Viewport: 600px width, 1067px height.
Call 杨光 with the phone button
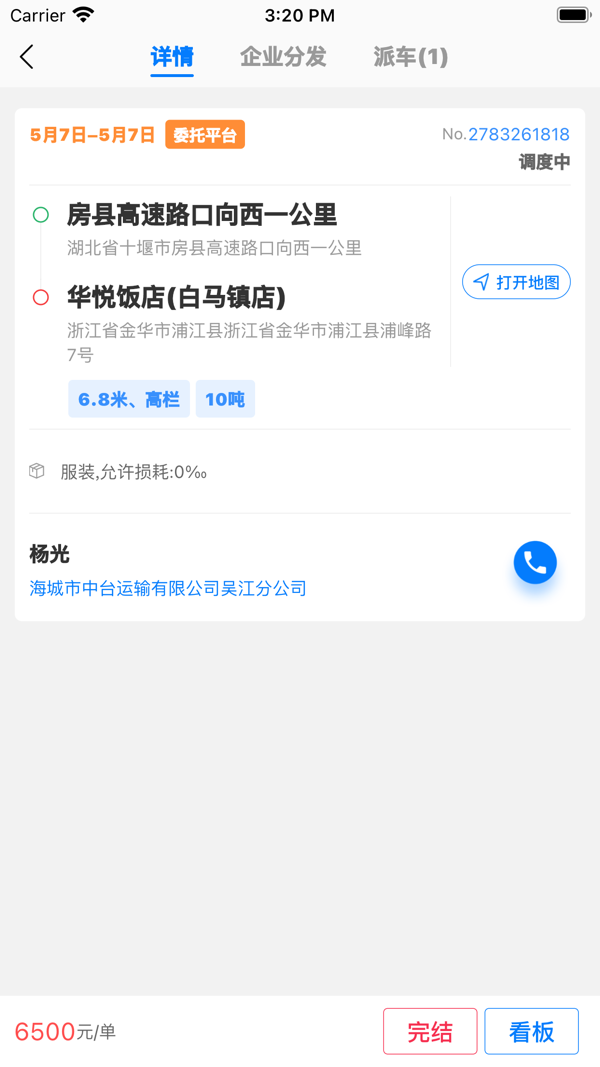(535, 563)
